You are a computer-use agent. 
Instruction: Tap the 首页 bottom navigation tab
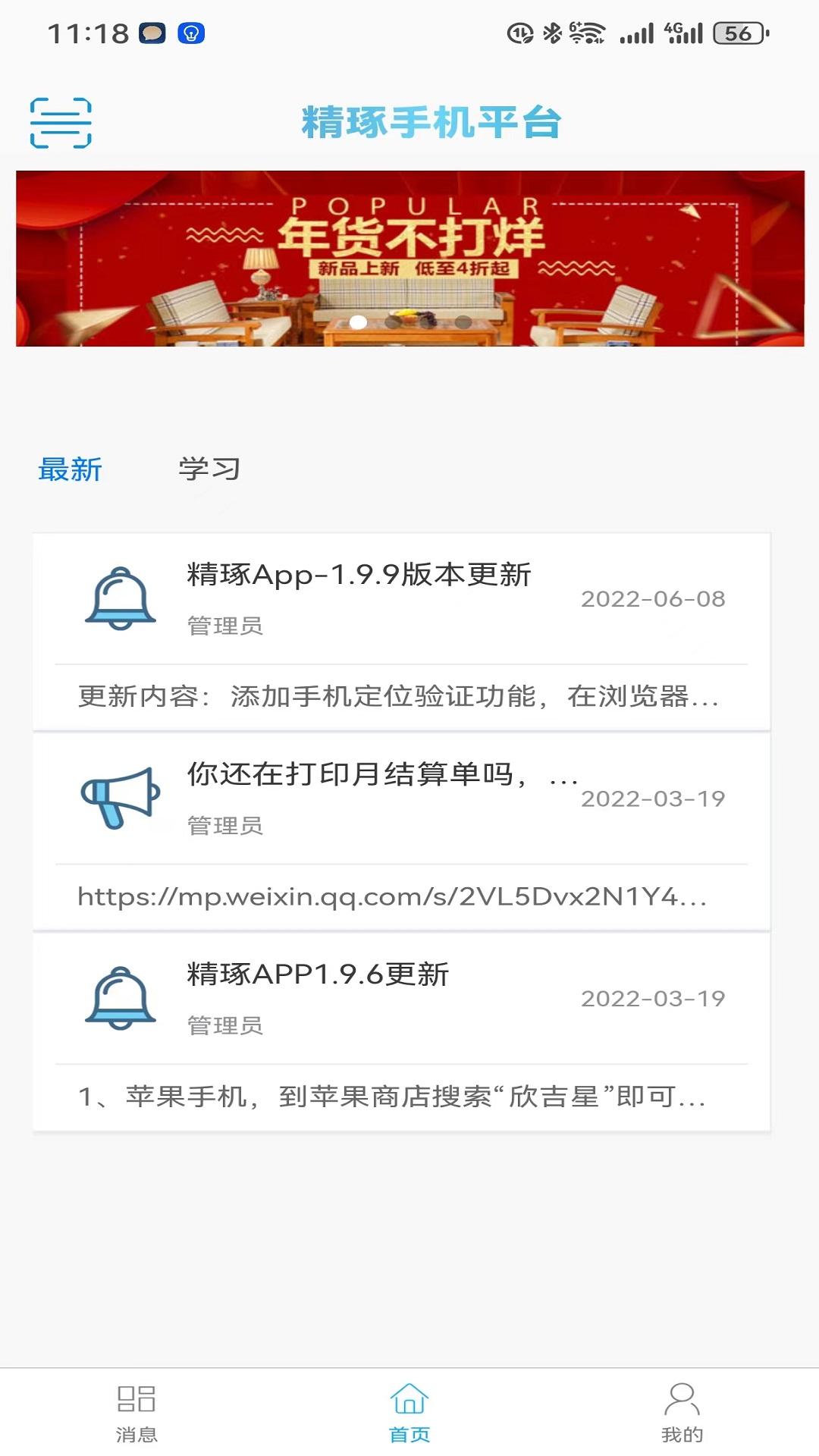(409, 1412)
